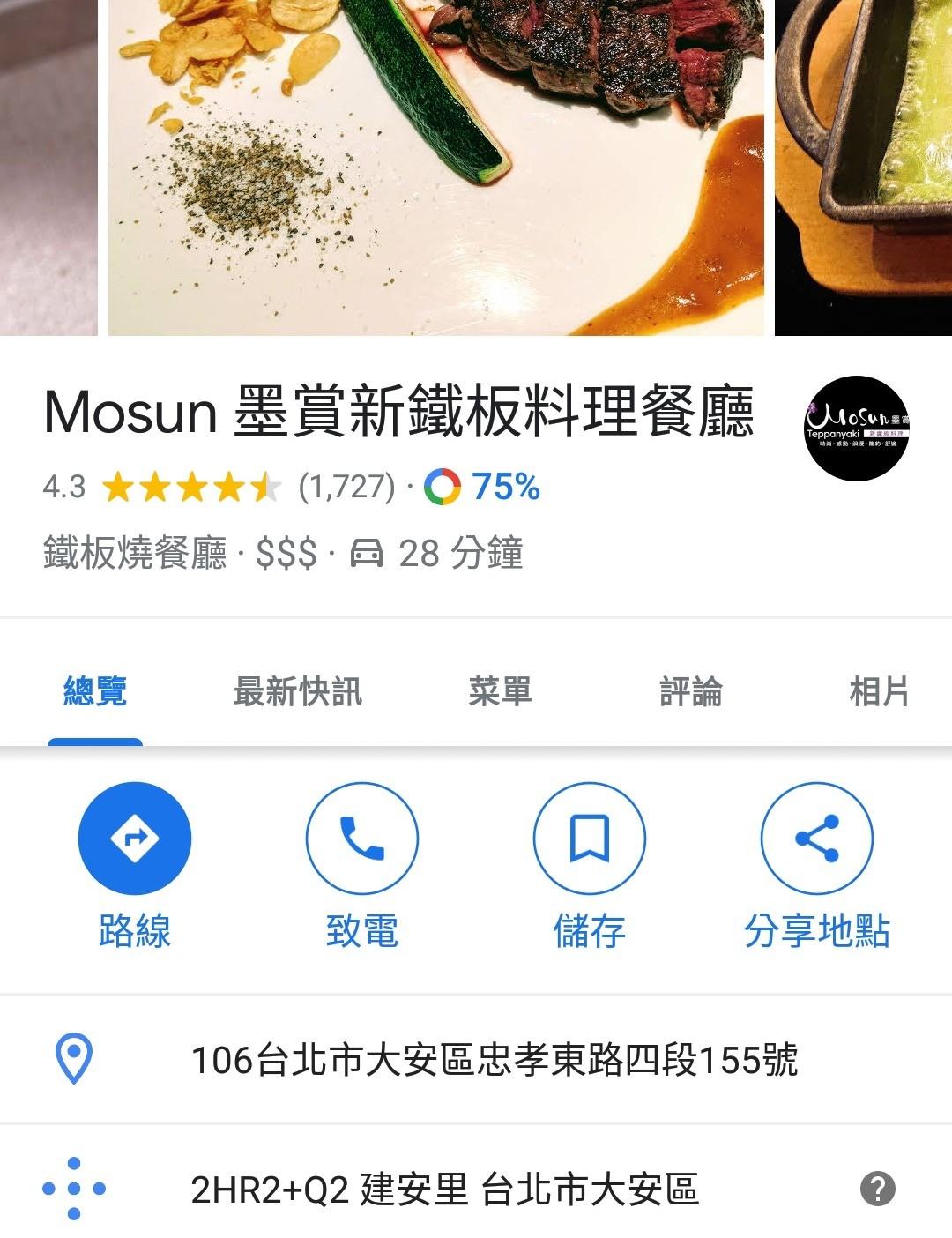The height and width of the screenshot is (1238, 952).
Task: Save this place with 儲存
Action: pyautogui.click(x=589, y=839)
